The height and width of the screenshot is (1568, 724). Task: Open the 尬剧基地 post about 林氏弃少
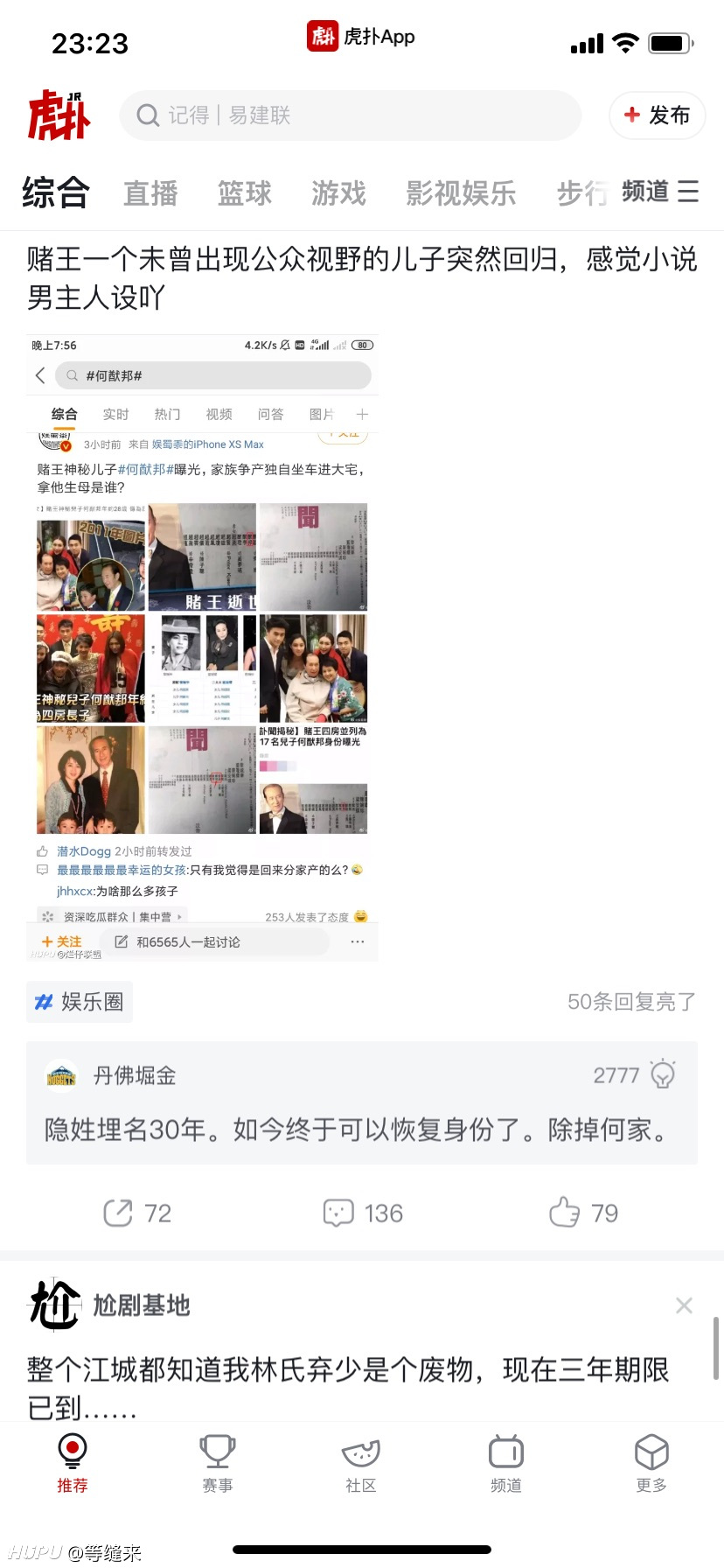pyautogui.click(x=350, y=1388)
